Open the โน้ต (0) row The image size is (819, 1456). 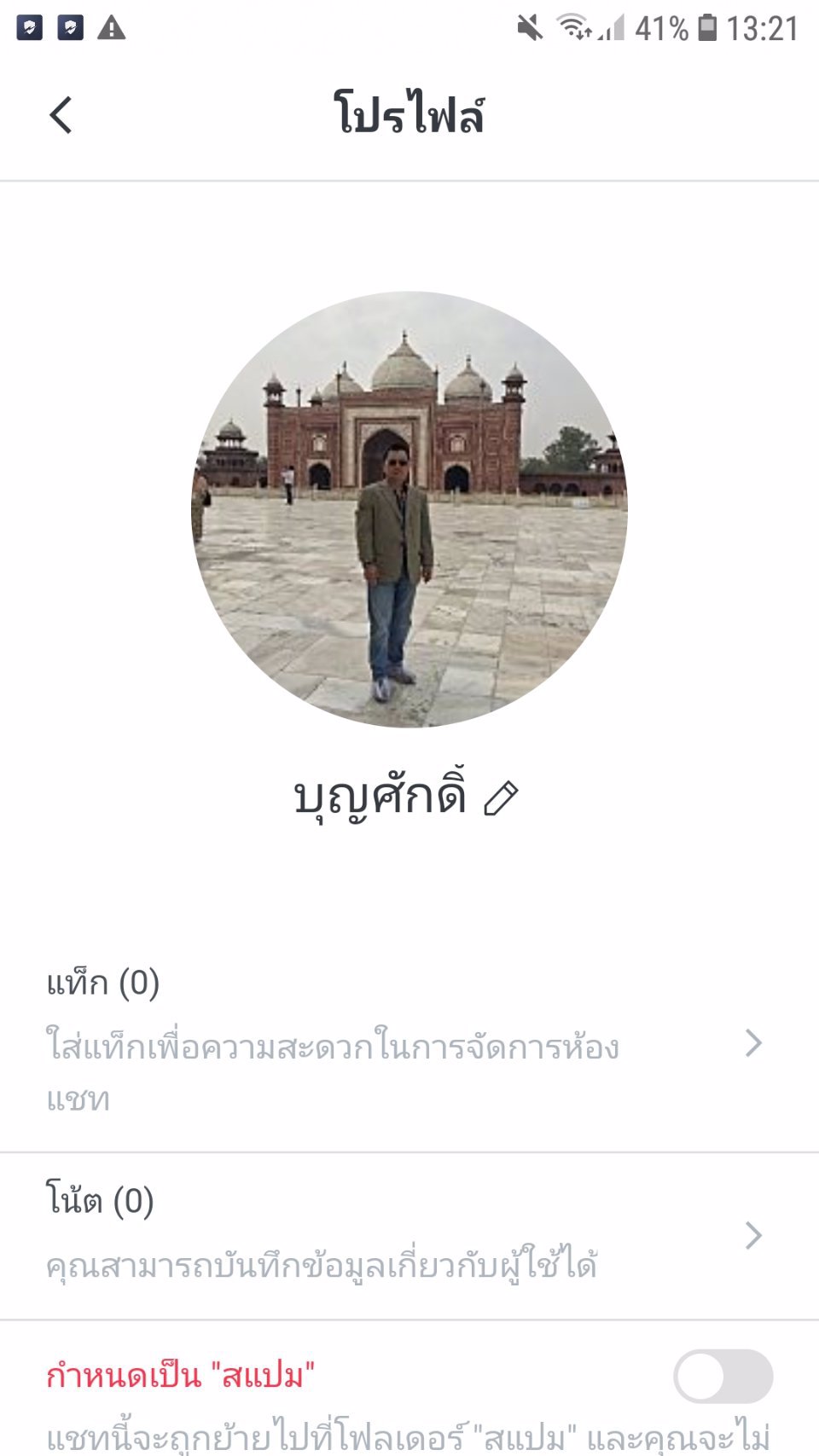coord(408,1235)
